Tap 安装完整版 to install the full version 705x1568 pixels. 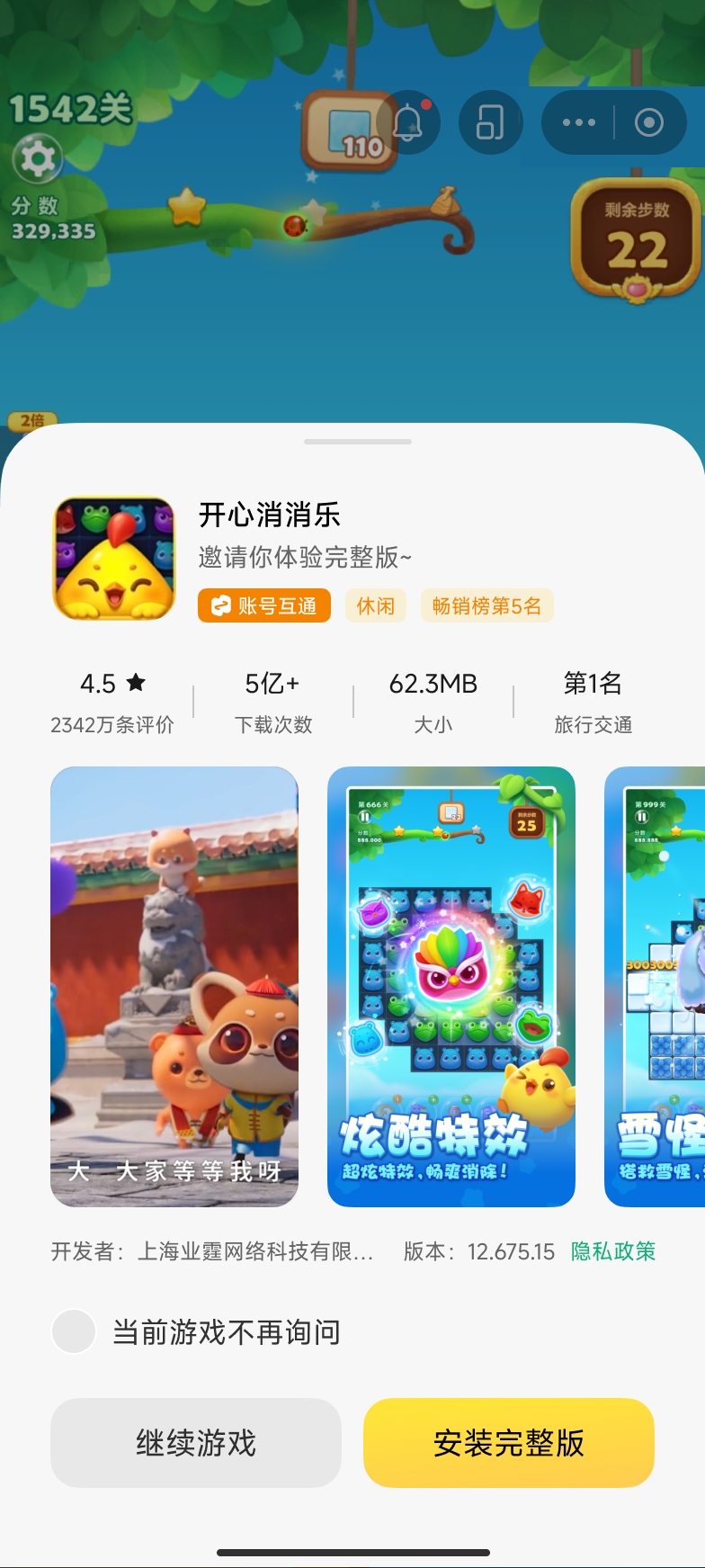[508, 1442]
